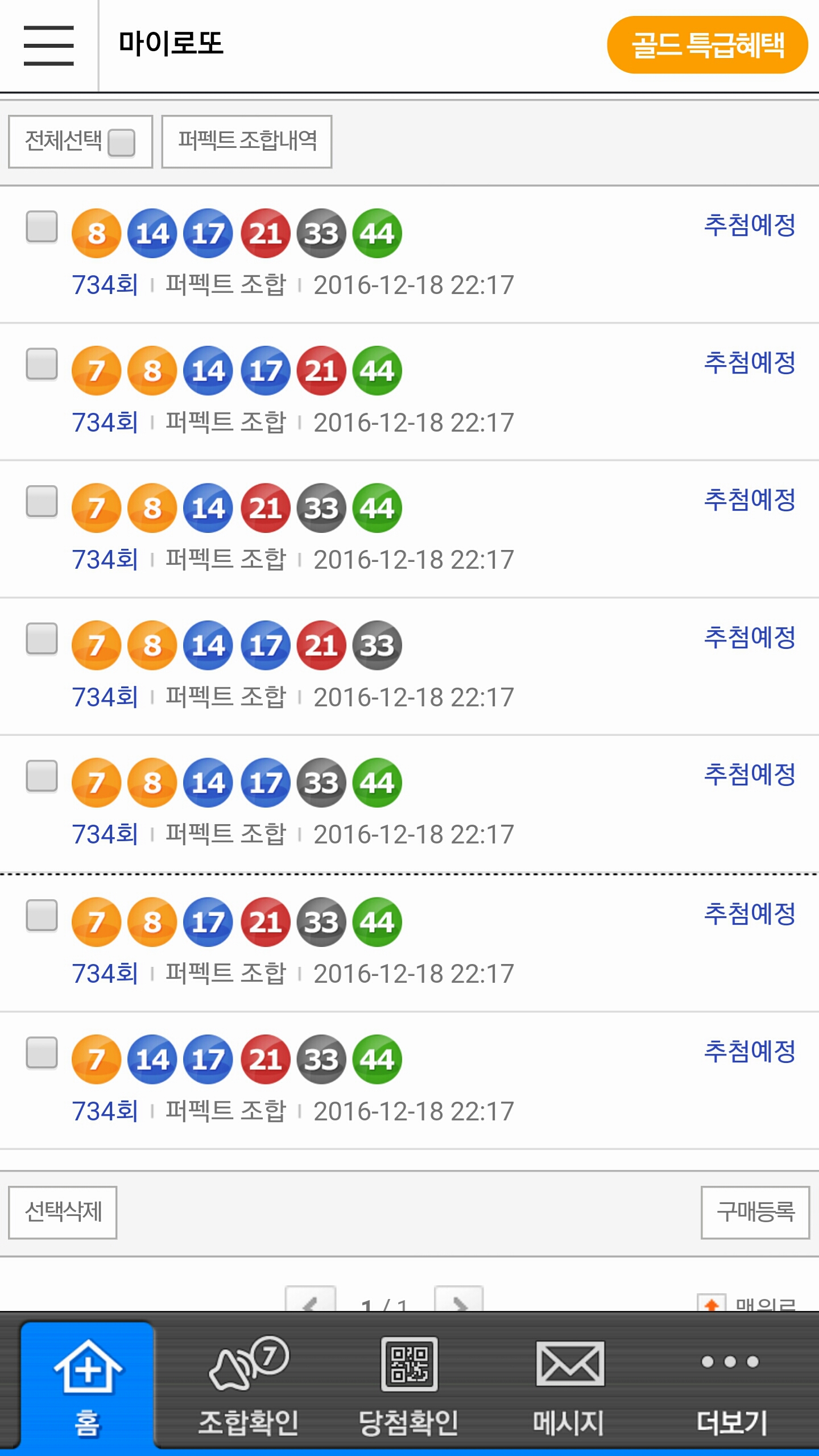Open the hamburger drawer menu

[x=49, y=45]
